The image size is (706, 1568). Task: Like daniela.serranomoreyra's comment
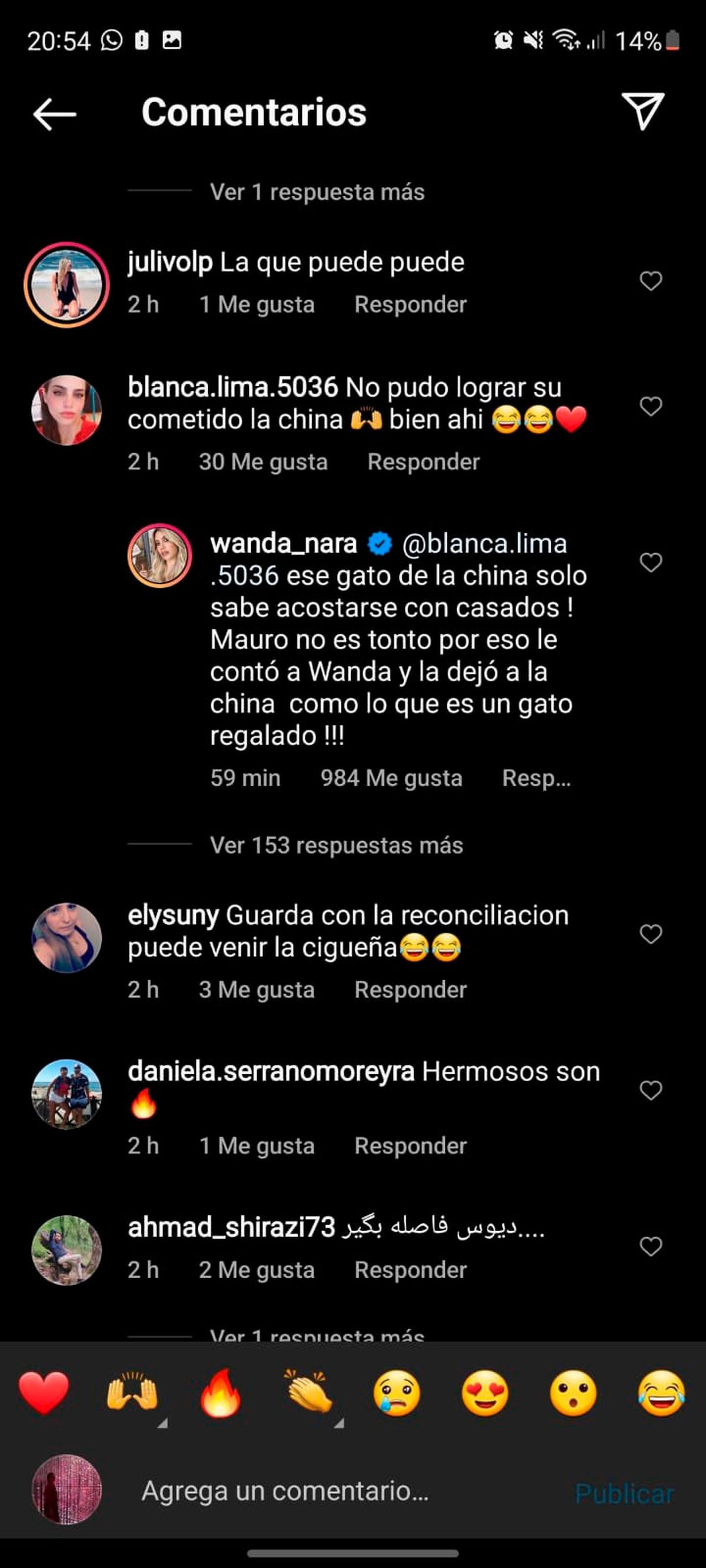[651, 1090]
